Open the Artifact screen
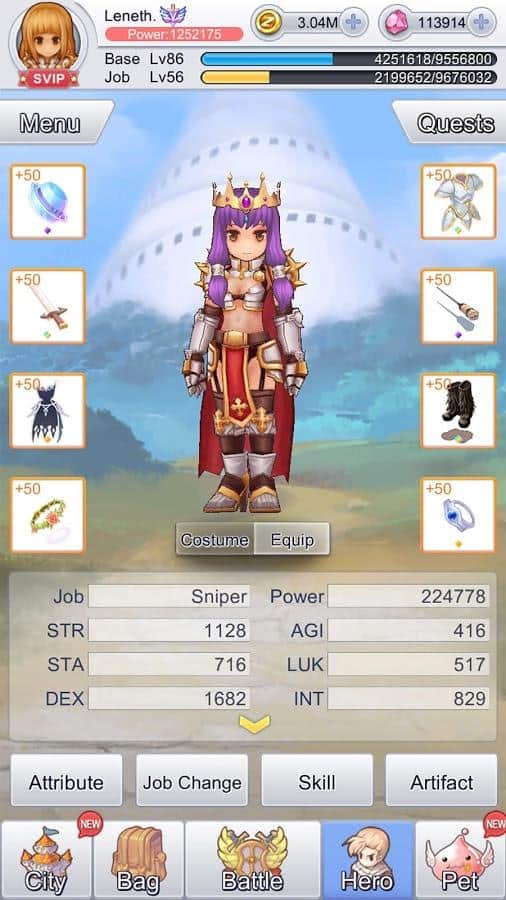 click(x=442, y=782)
